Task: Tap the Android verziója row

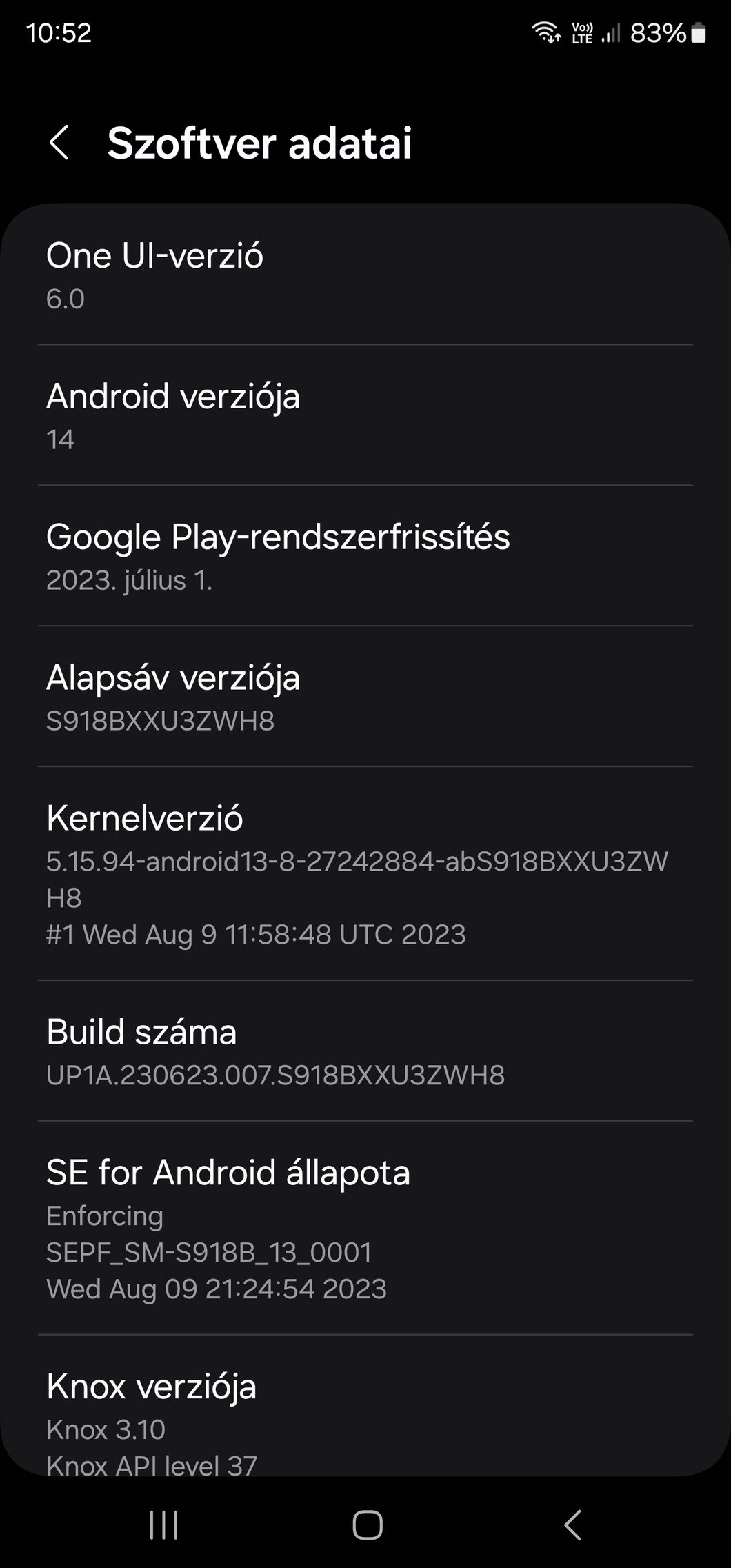Action: pyautogui.click(x=365, y=416)
